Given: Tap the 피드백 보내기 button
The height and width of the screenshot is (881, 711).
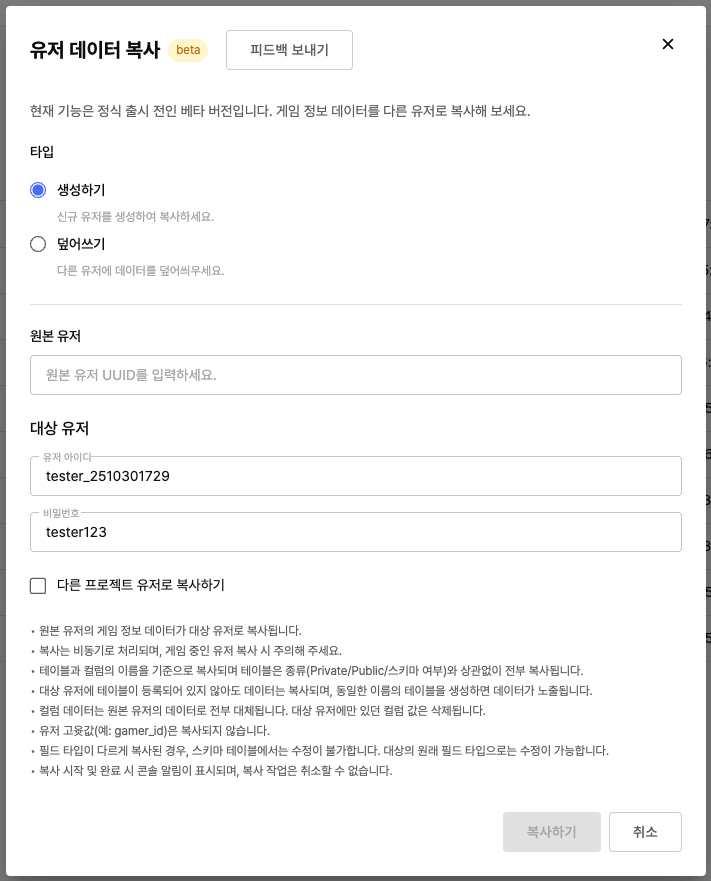Looking at the screenshot, I should pos(289,50).
